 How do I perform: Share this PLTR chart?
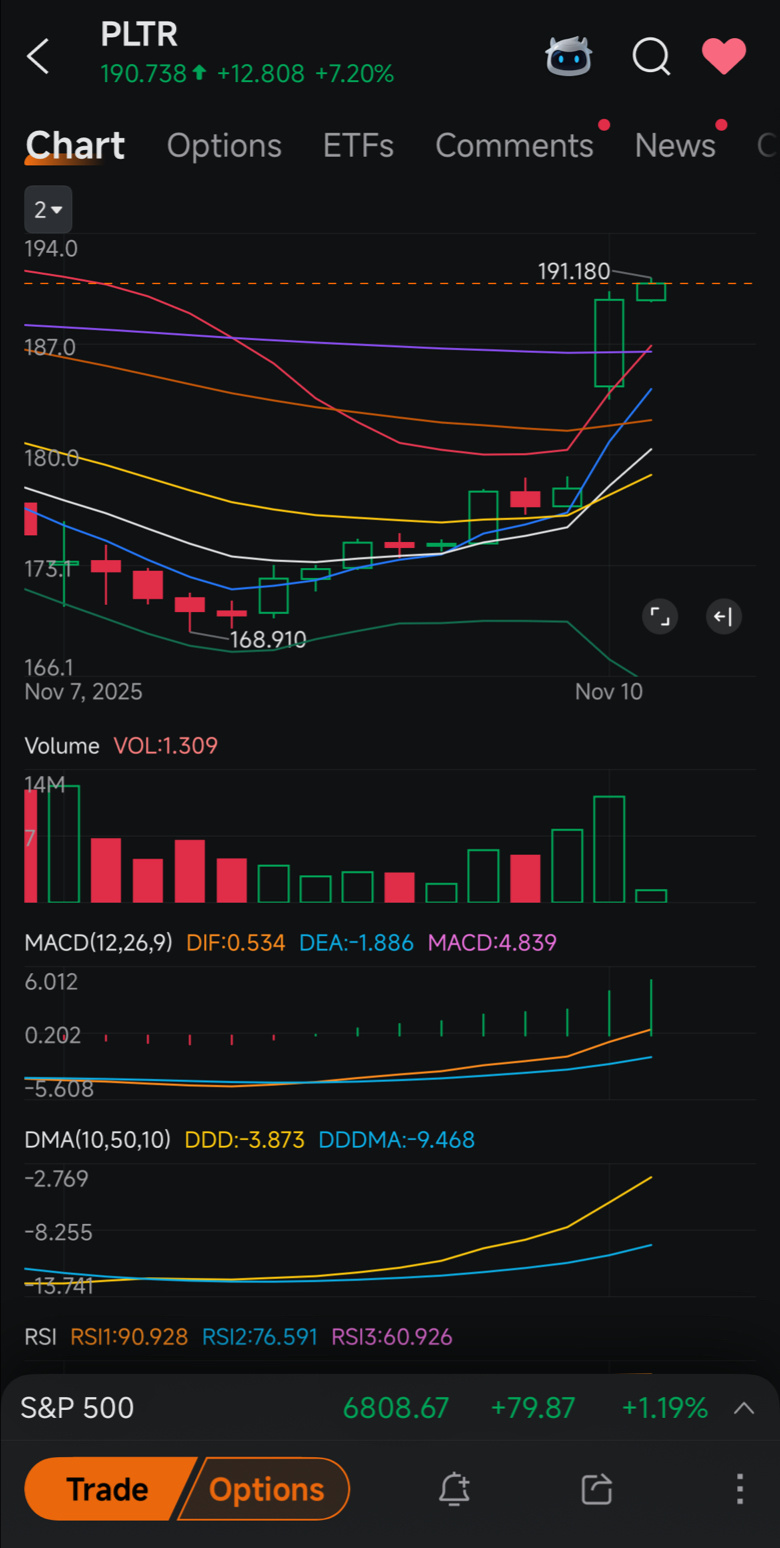click(x=596, y=1490)
